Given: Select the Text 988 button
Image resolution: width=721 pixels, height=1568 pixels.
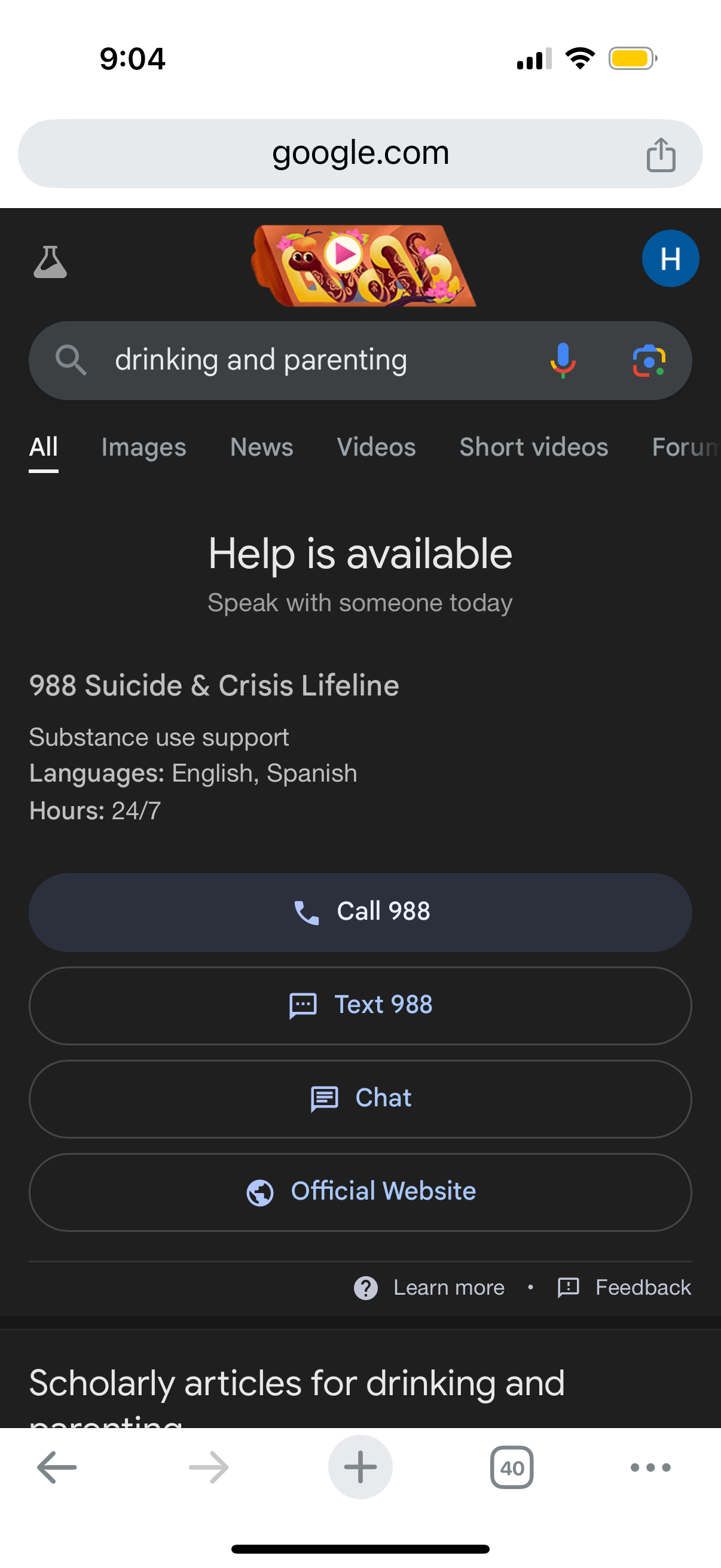Looking at the screenshot, I should (360, 1005).
